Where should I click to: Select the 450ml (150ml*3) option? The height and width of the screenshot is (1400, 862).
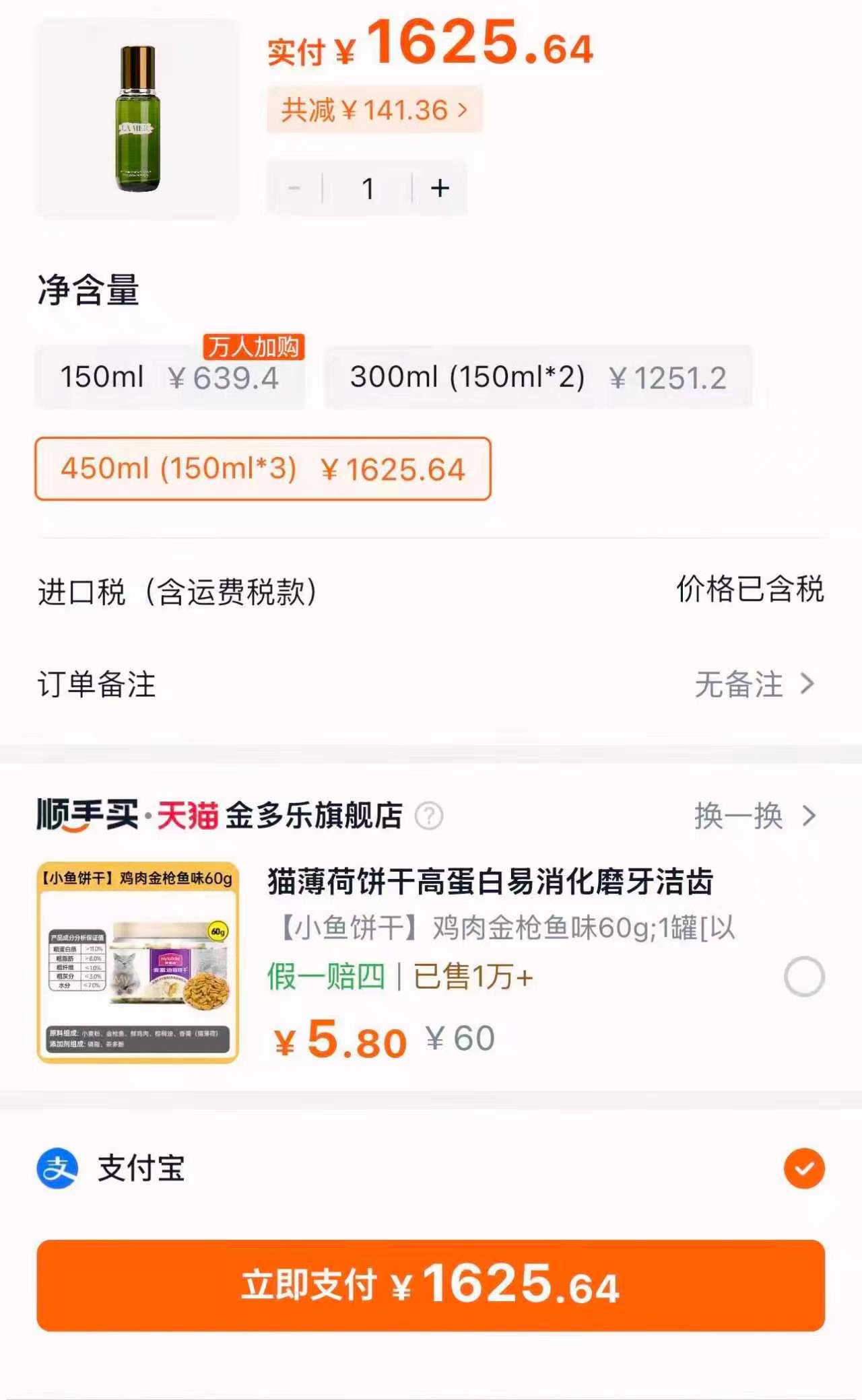[263, 468]
